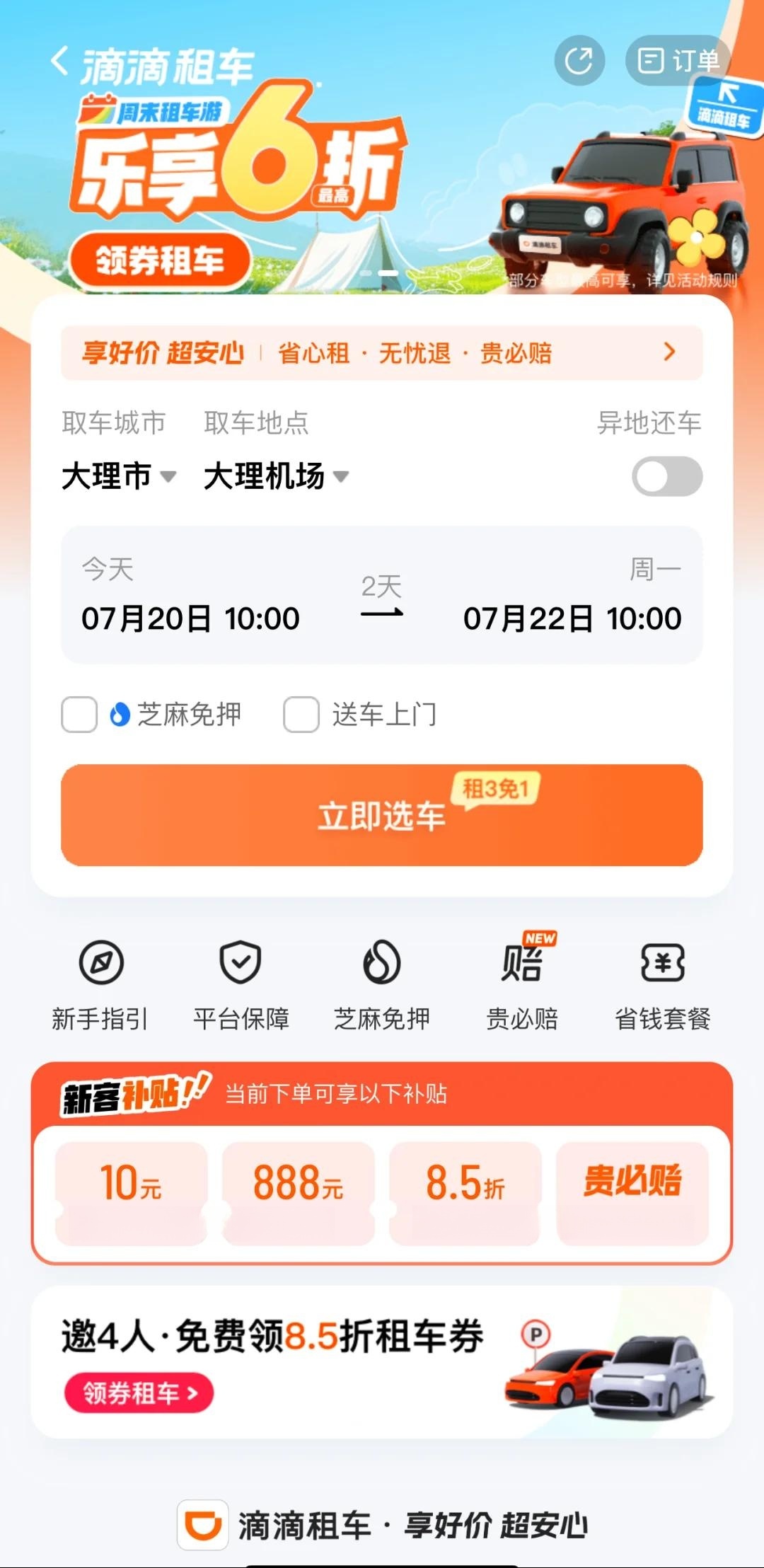
Task: Open 订单 orders
Action: [678, 61]
